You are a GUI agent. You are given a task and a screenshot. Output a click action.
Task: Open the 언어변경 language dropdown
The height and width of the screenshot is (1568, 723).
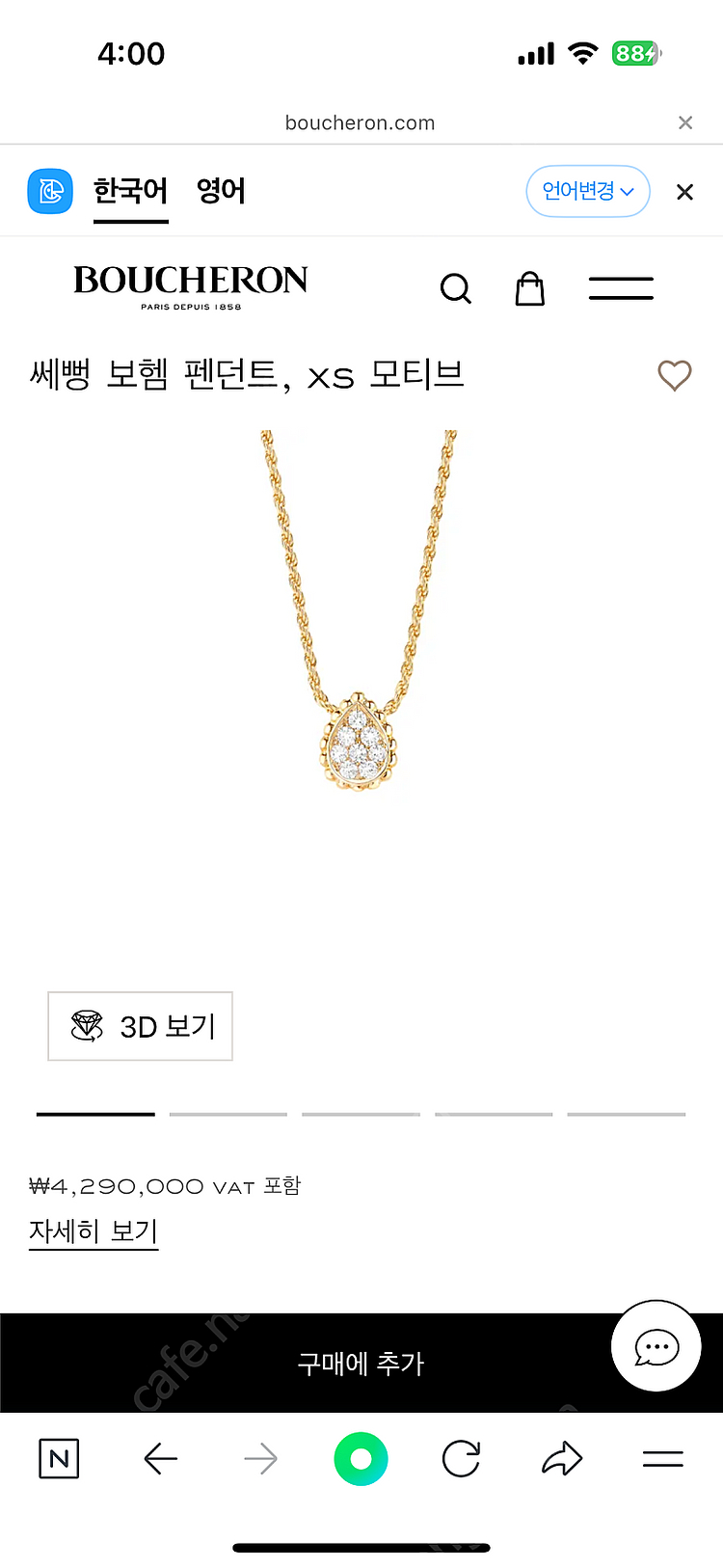click(x=588, y=191)
